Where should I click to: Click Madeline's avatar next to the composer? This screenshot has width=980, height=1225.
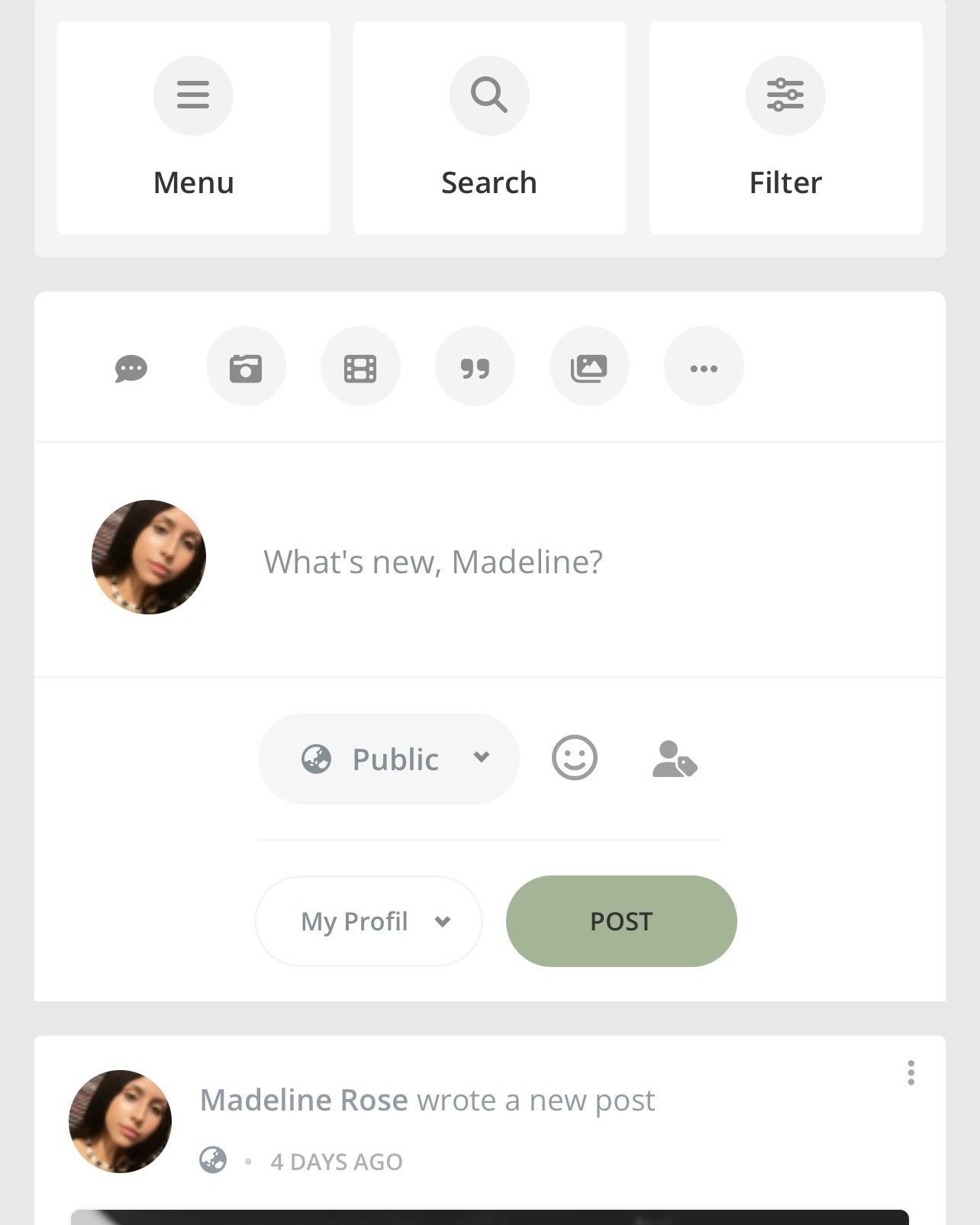pos(149,556)
